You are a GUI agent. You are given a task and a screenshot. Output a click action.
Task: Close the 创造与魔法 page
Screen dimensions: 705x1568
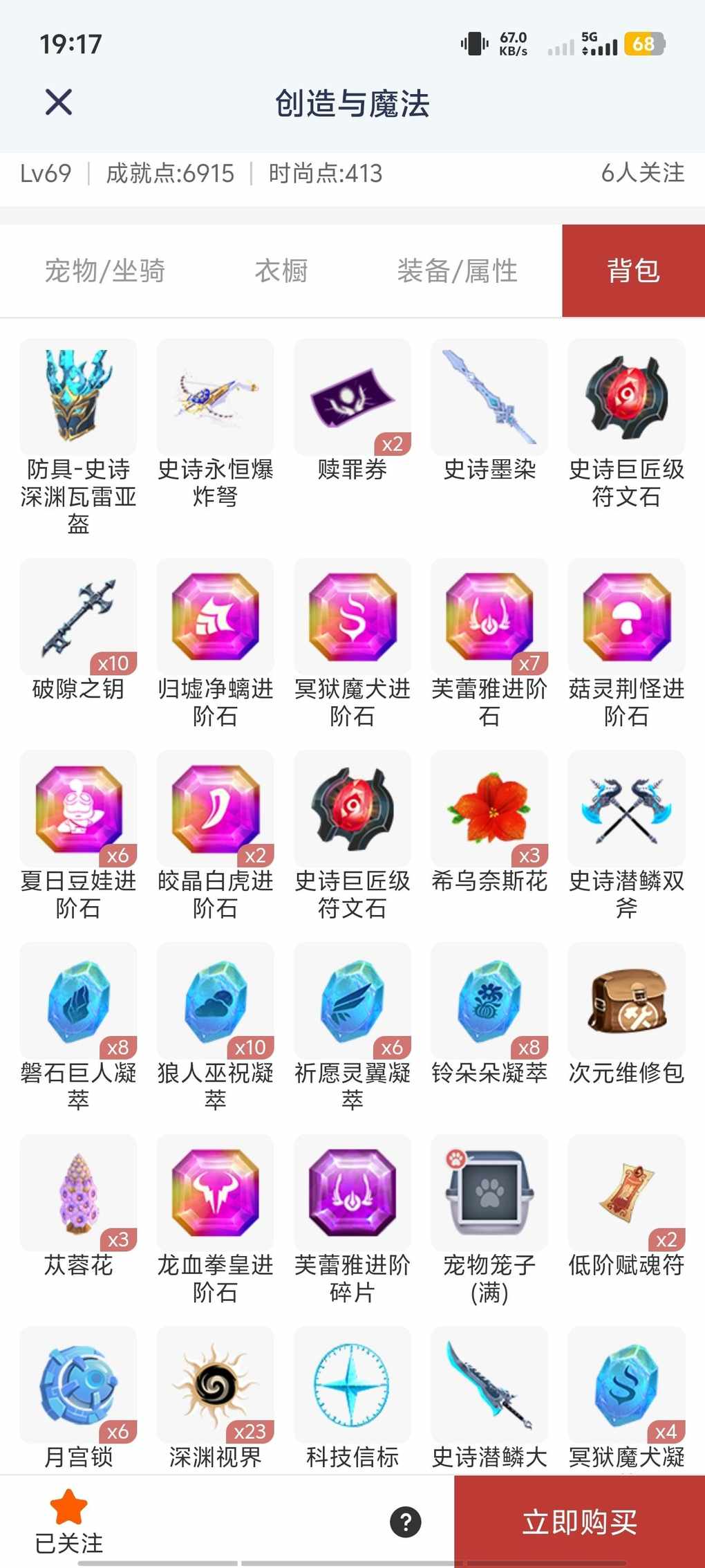coord(59,102)
